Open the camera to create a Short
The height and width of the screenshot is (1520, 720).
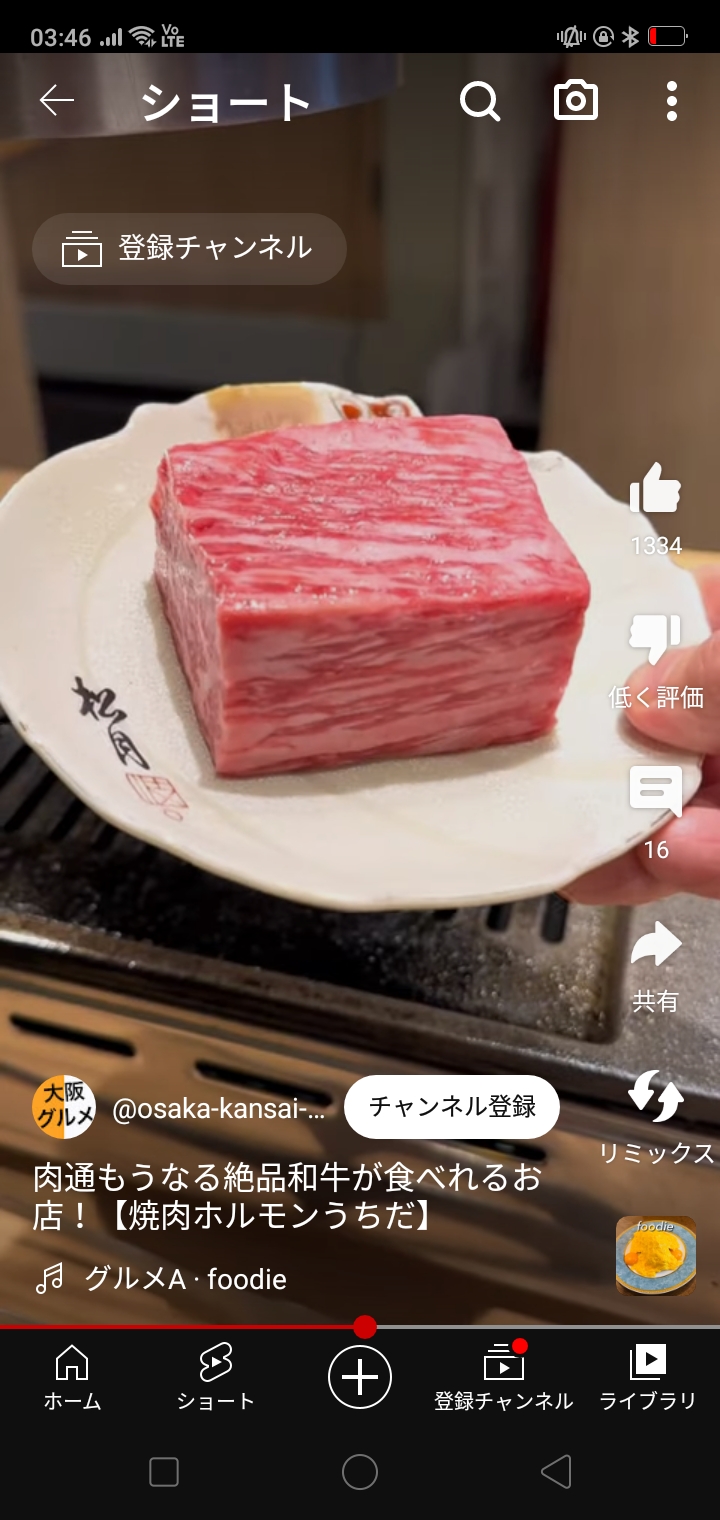[x=576, y=101]
